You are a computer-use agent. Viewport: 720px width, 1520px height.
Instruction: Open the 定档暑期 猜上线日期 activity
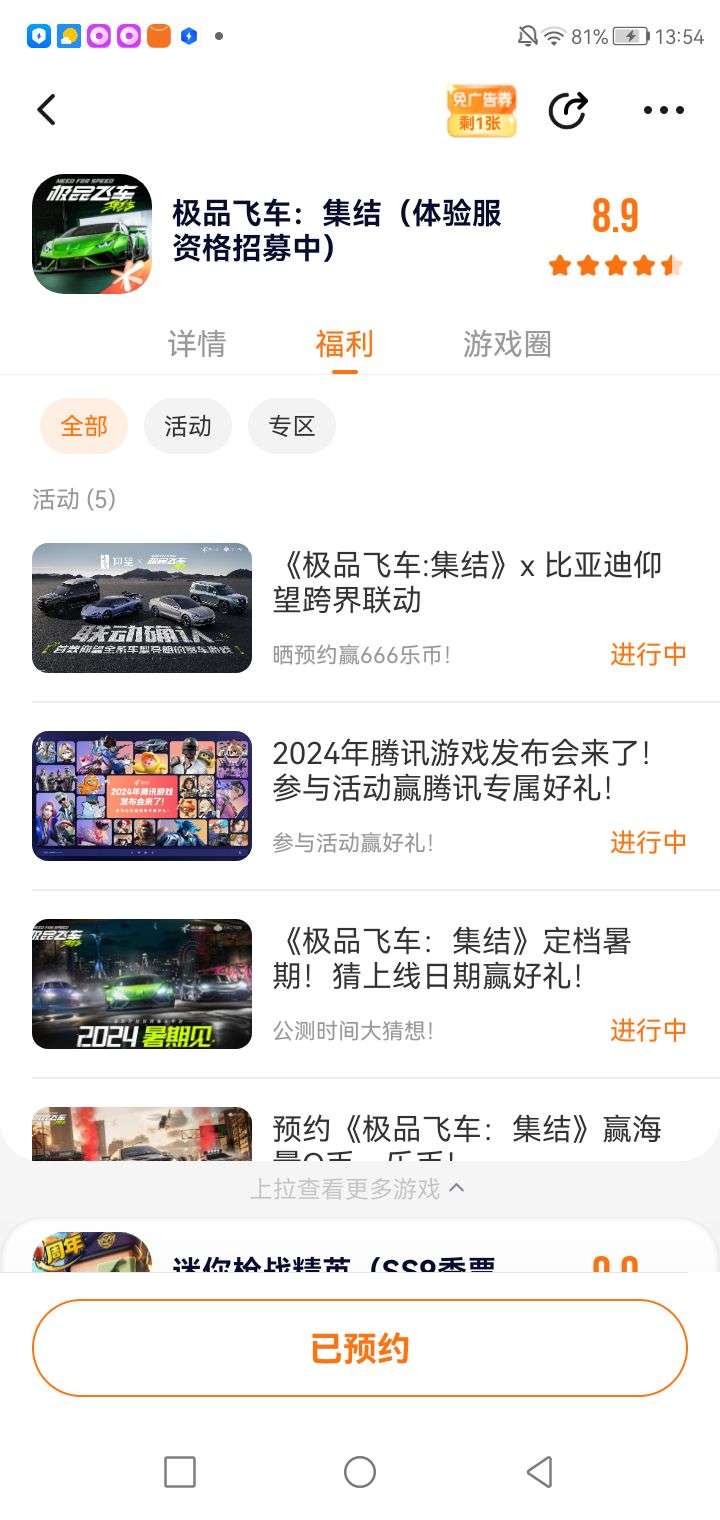tap(452, 958)
